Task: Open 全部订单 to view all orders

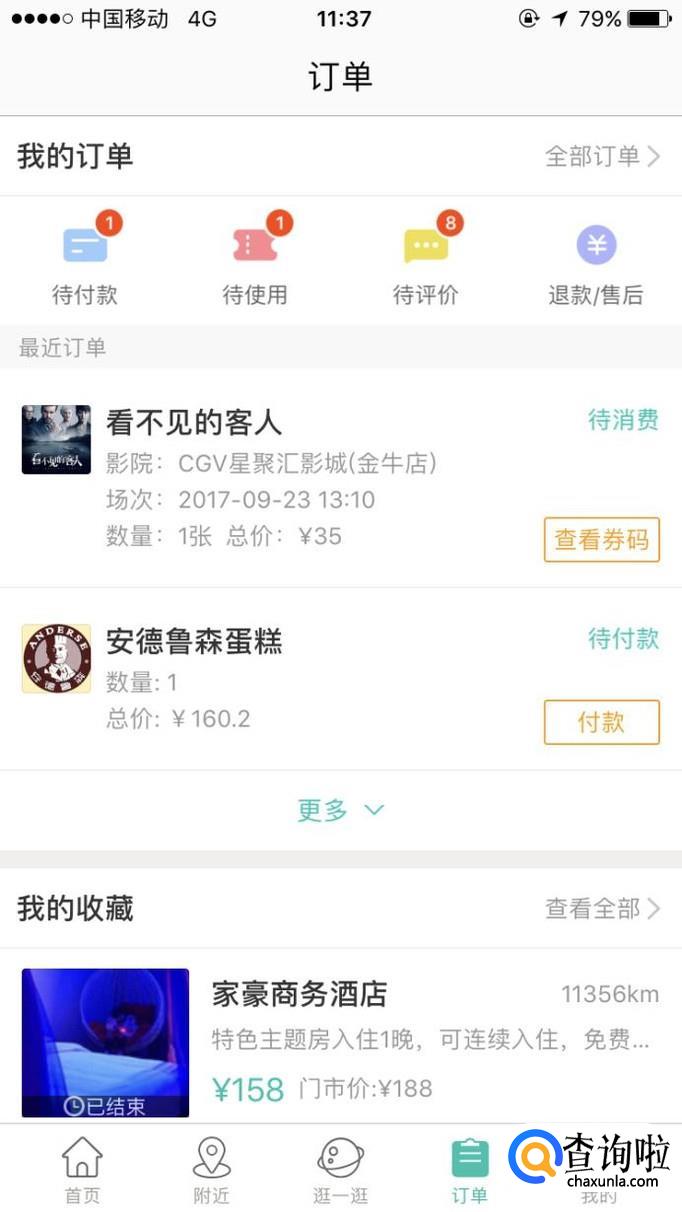Action: [602, 156]
